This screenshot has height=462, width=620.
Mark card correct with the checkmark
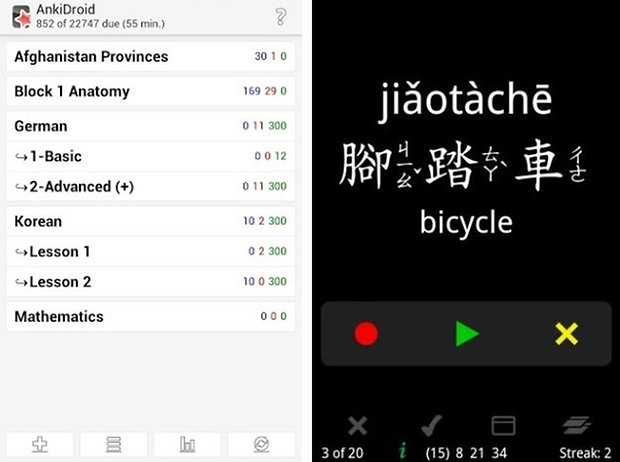tap(432, 426)
